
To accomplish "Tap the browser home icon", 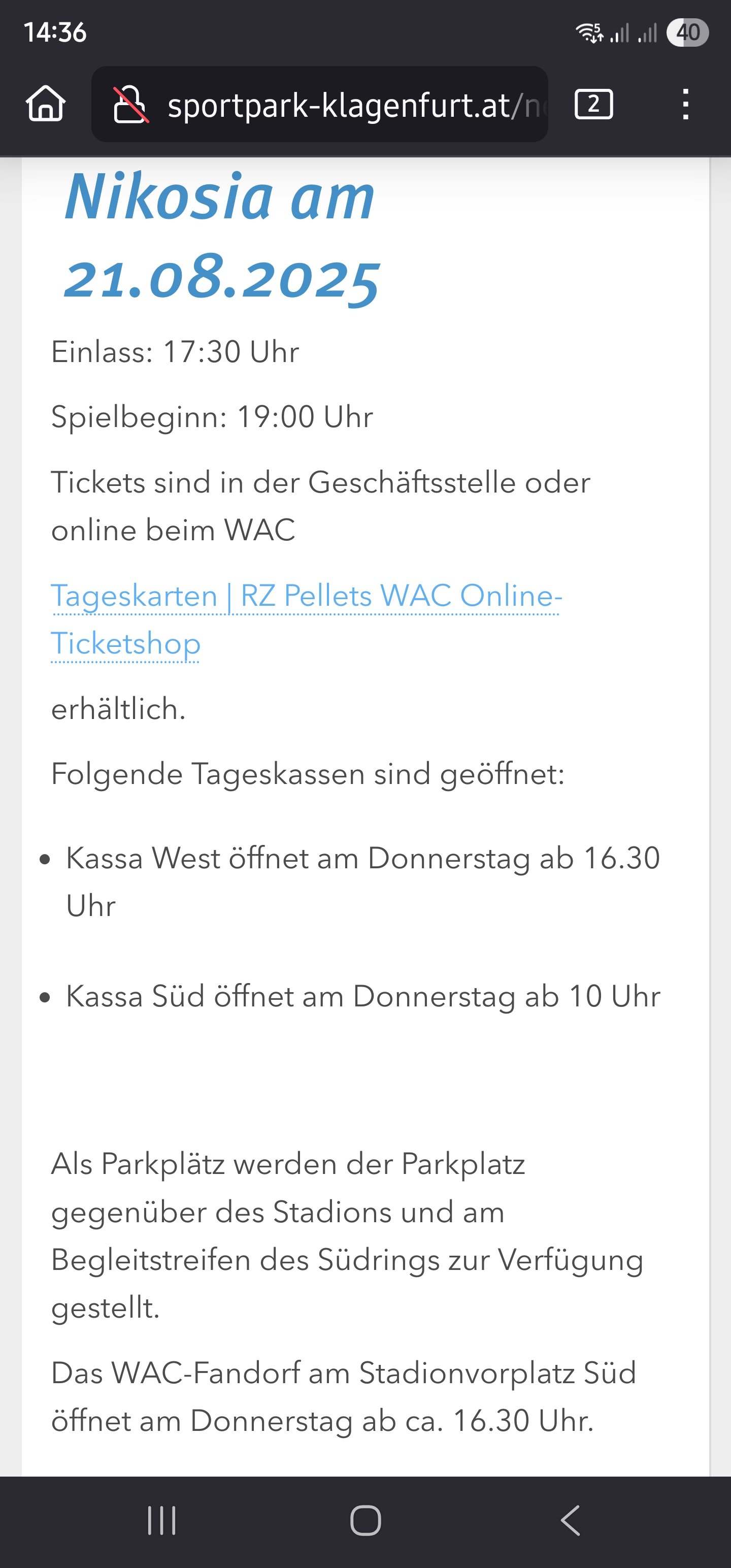I will 46,104.
